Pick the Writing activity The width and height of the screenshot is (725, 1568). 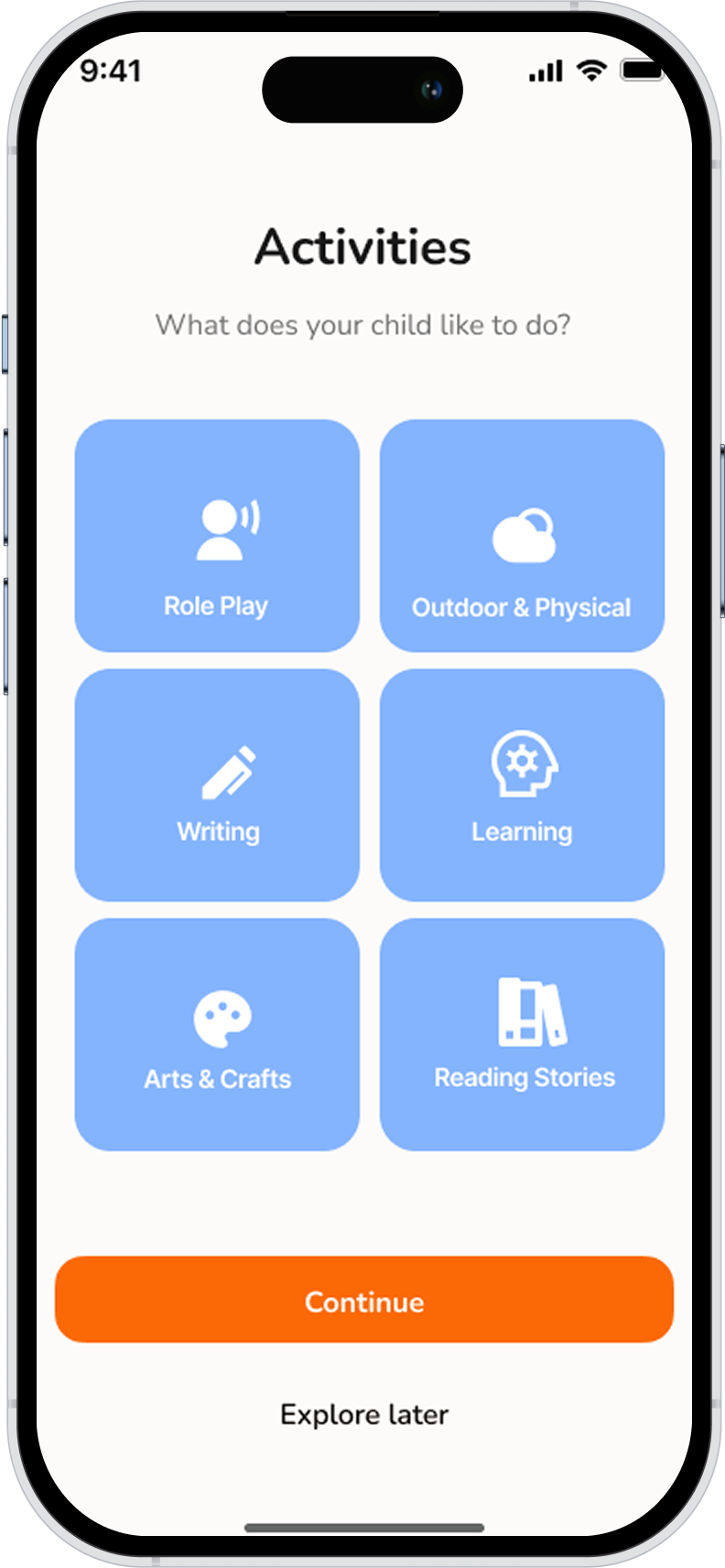pos(217,785)
